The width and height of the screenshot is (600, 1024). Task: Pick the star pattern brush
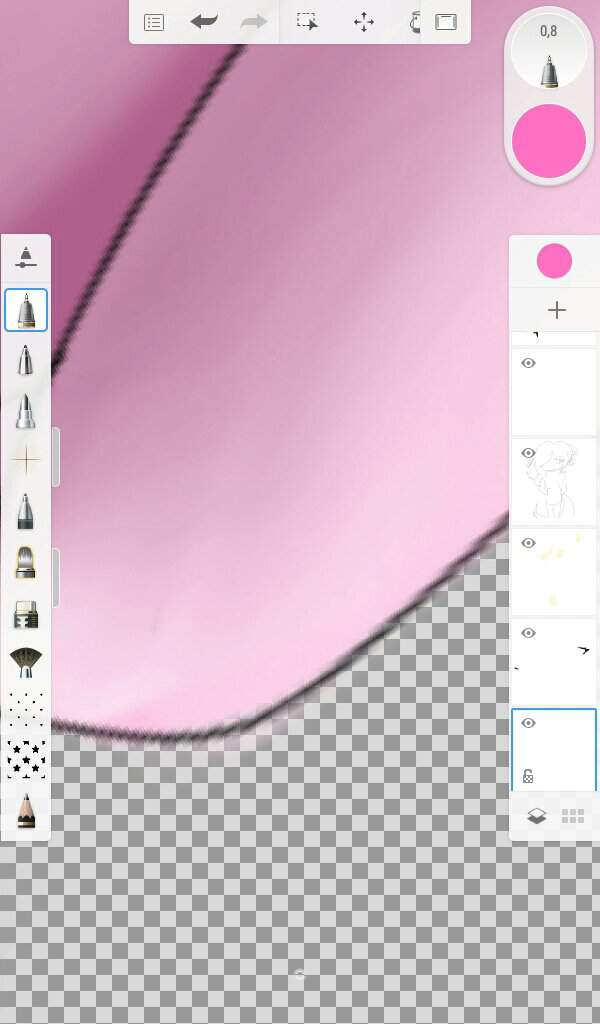pos(26,758)
